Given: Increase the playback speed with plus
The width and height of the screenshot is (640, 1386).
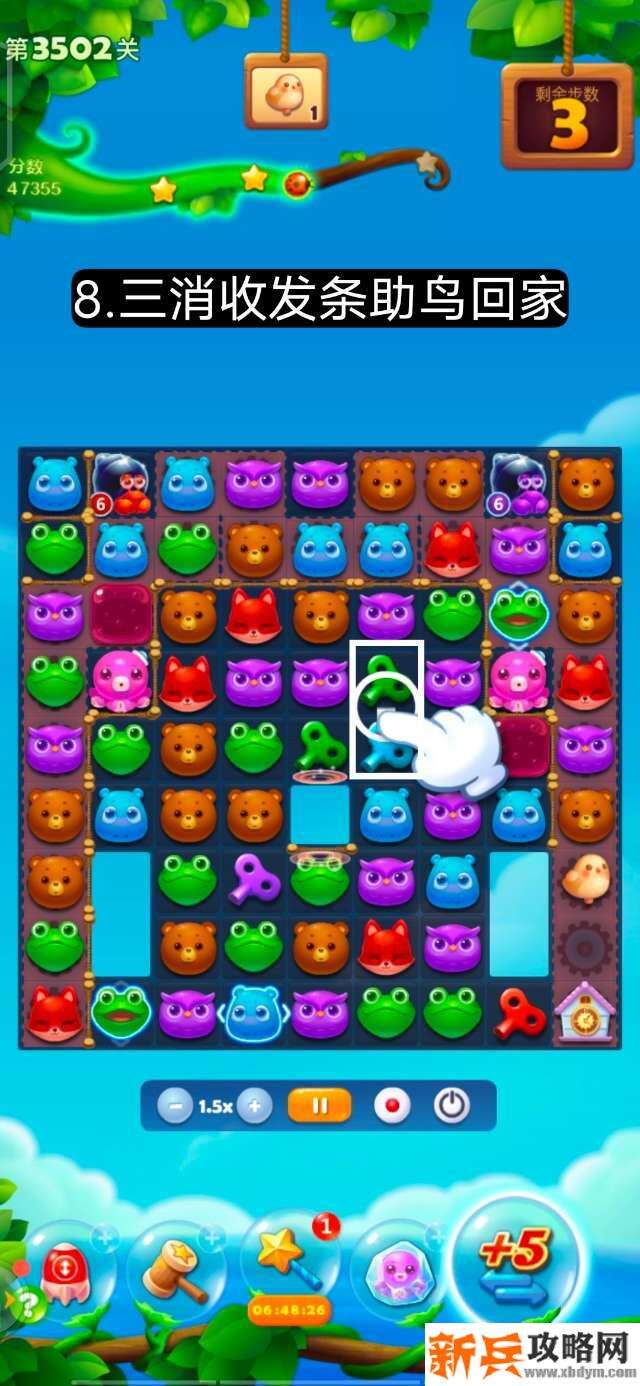Looking at the screenshot, I should (x=255, y=1106).
